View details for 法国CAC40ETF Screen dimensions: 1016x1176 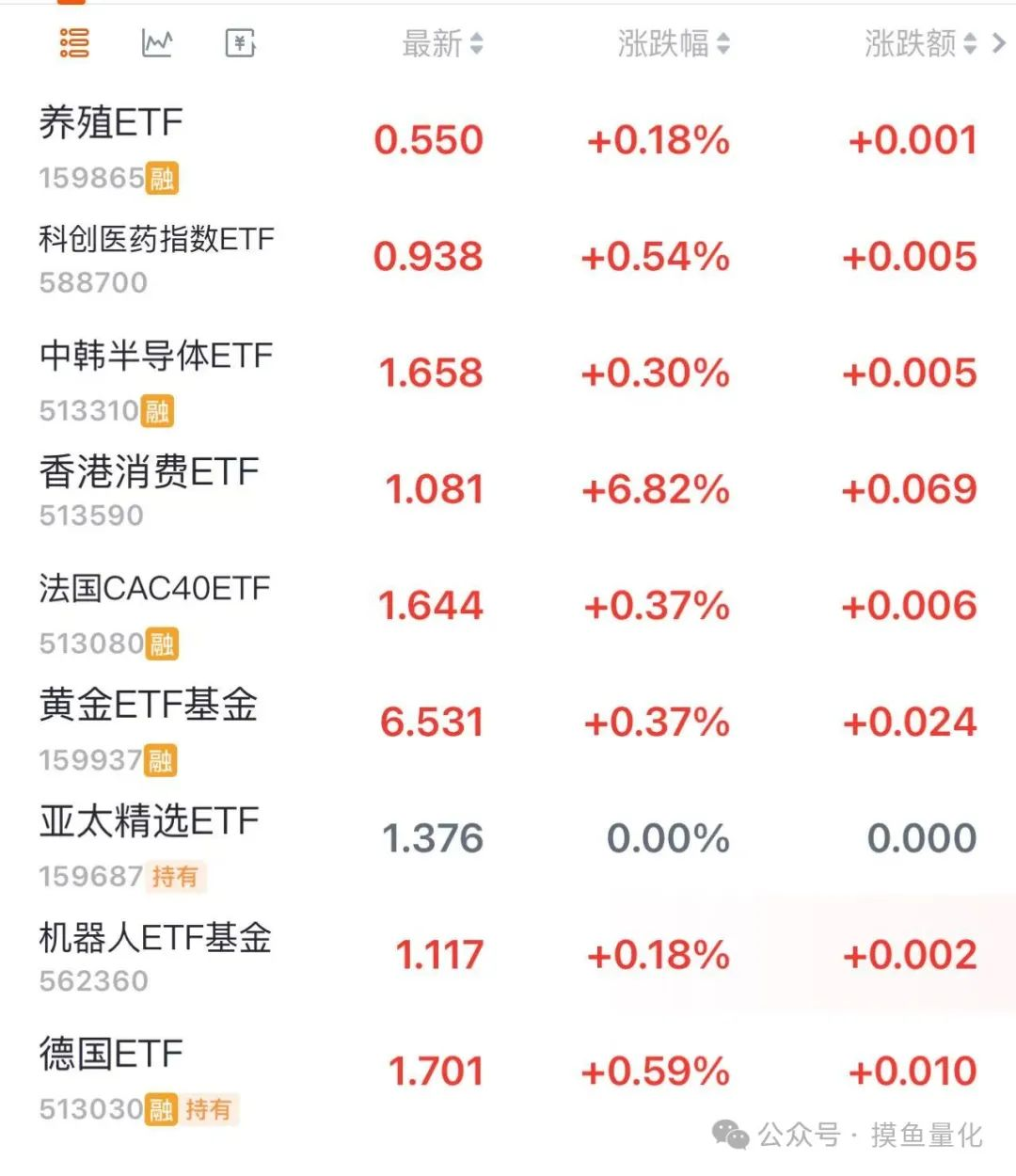click(x=154, y=589)
